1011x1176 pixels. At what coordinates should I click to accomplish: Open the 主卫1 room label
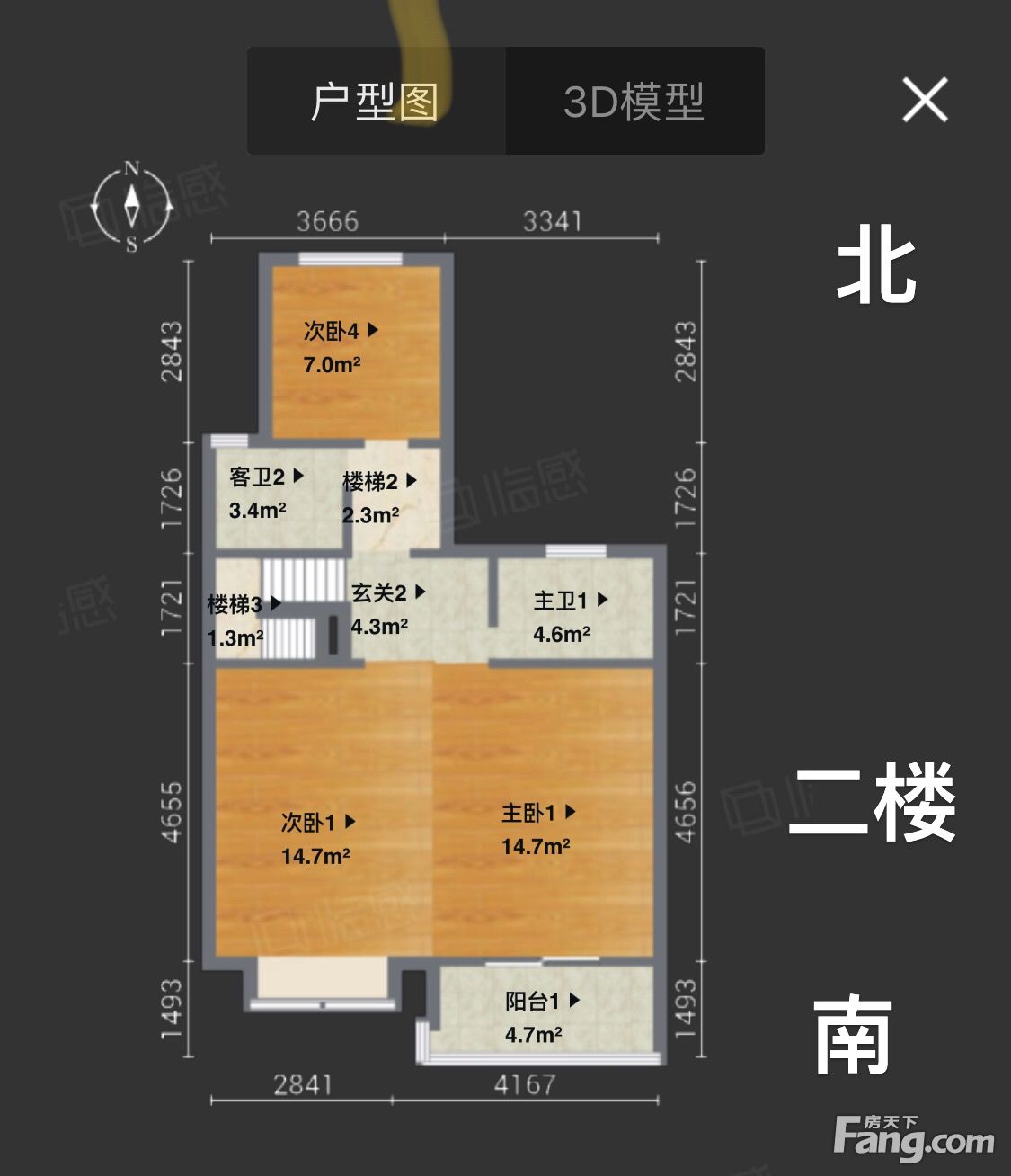tap(571, 600)
